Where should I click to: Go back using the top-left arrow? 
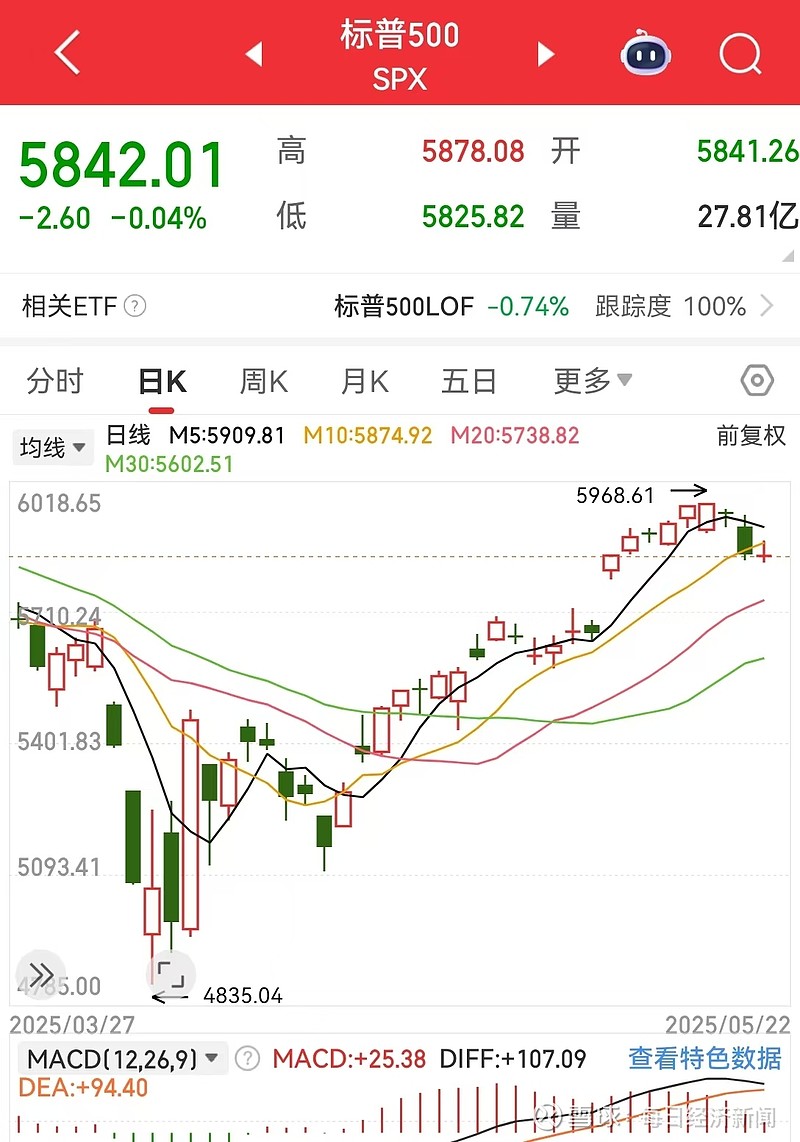pyautogui.click(x=67, y=52)
